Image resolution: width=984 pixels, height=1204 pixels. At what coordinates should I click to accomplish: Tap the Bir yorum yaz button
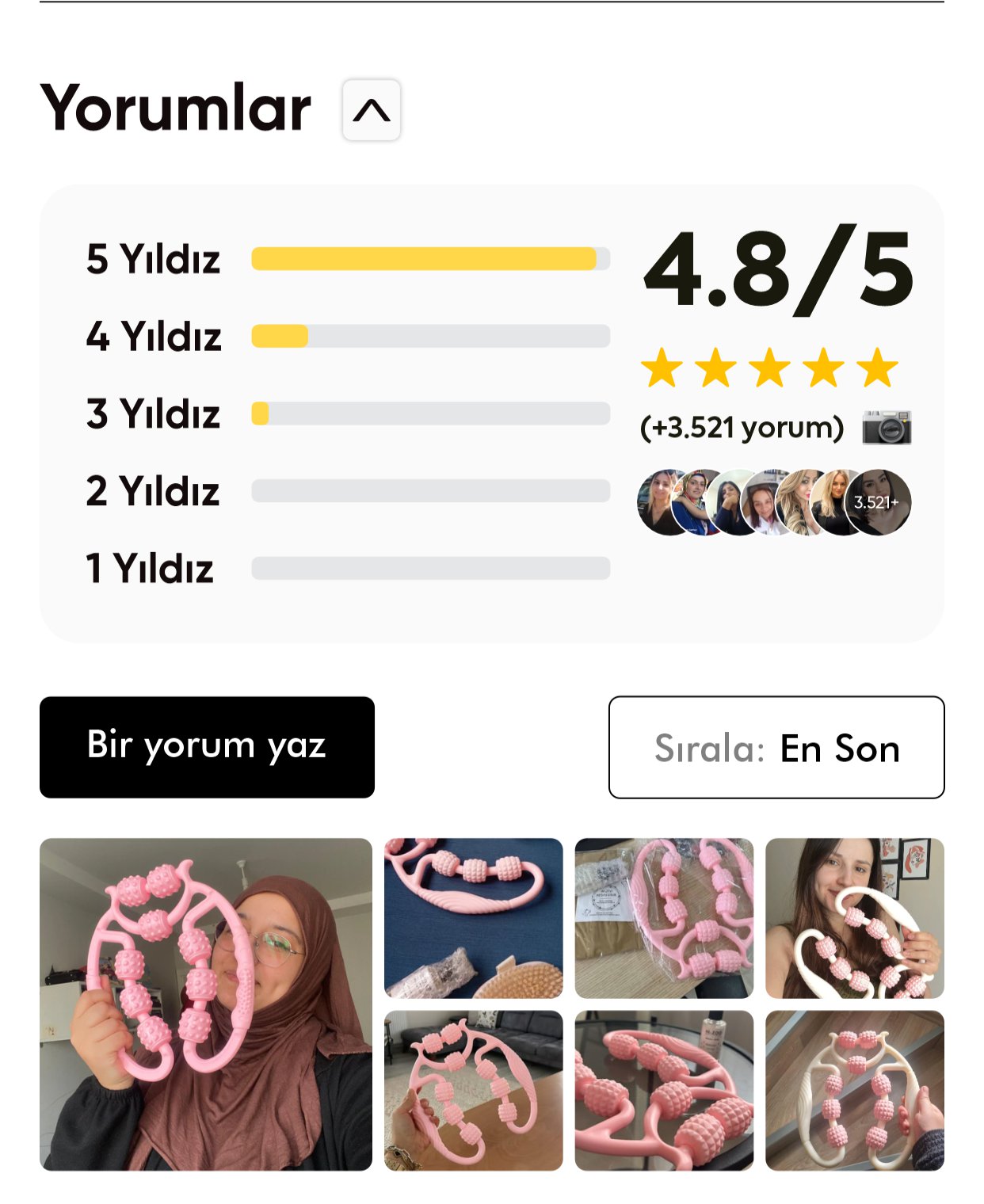(207, 747)
